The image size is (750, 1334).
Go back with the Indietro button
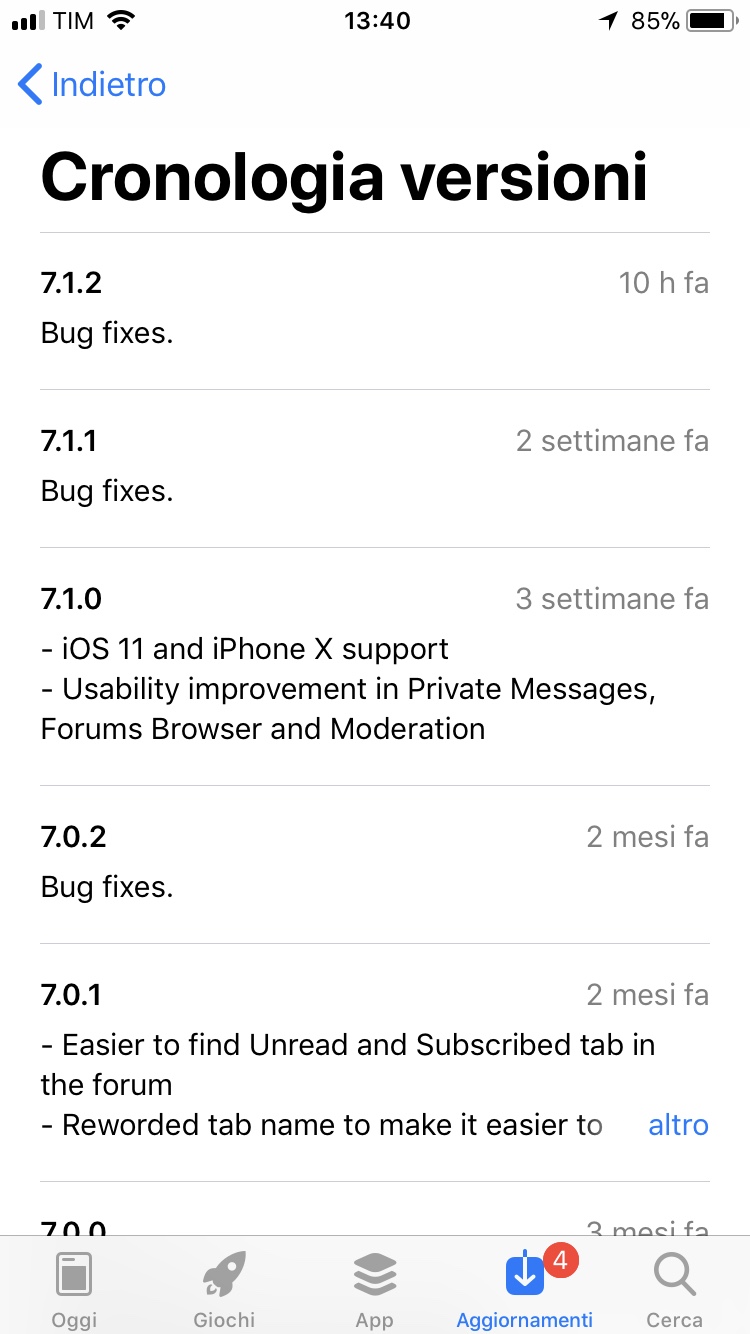click(x=92, y=84)
